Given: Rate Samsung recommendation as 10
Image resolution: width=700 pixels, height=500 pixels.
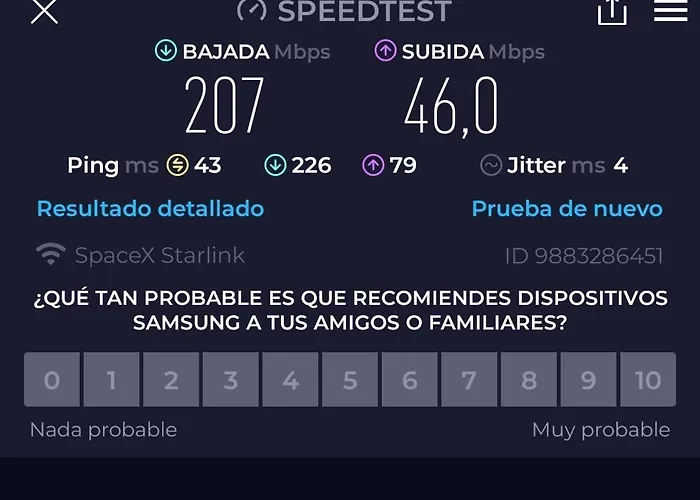Looking at the screenshot, I should point(648,380).
